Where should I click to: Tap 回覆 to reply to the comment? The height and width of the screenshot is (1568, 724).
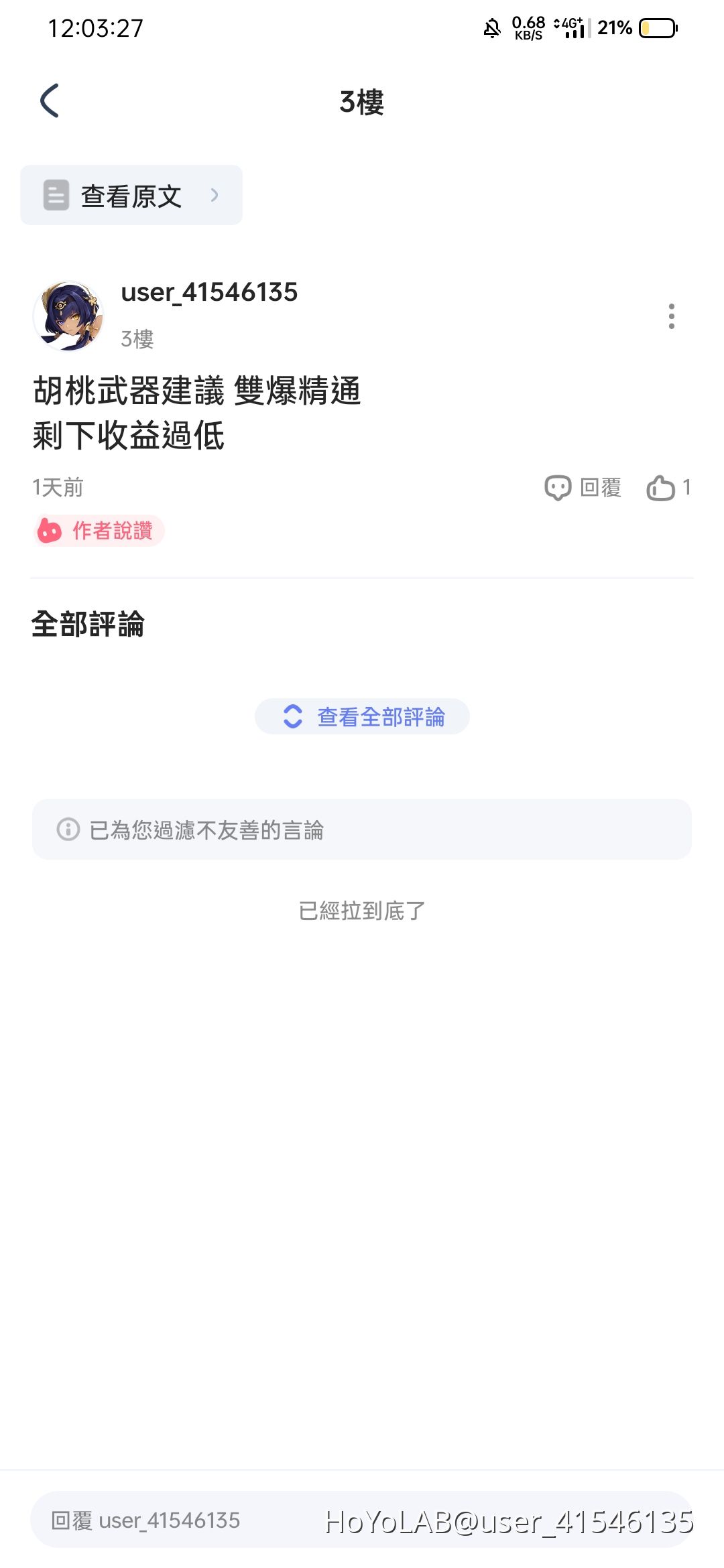point(583,488)
